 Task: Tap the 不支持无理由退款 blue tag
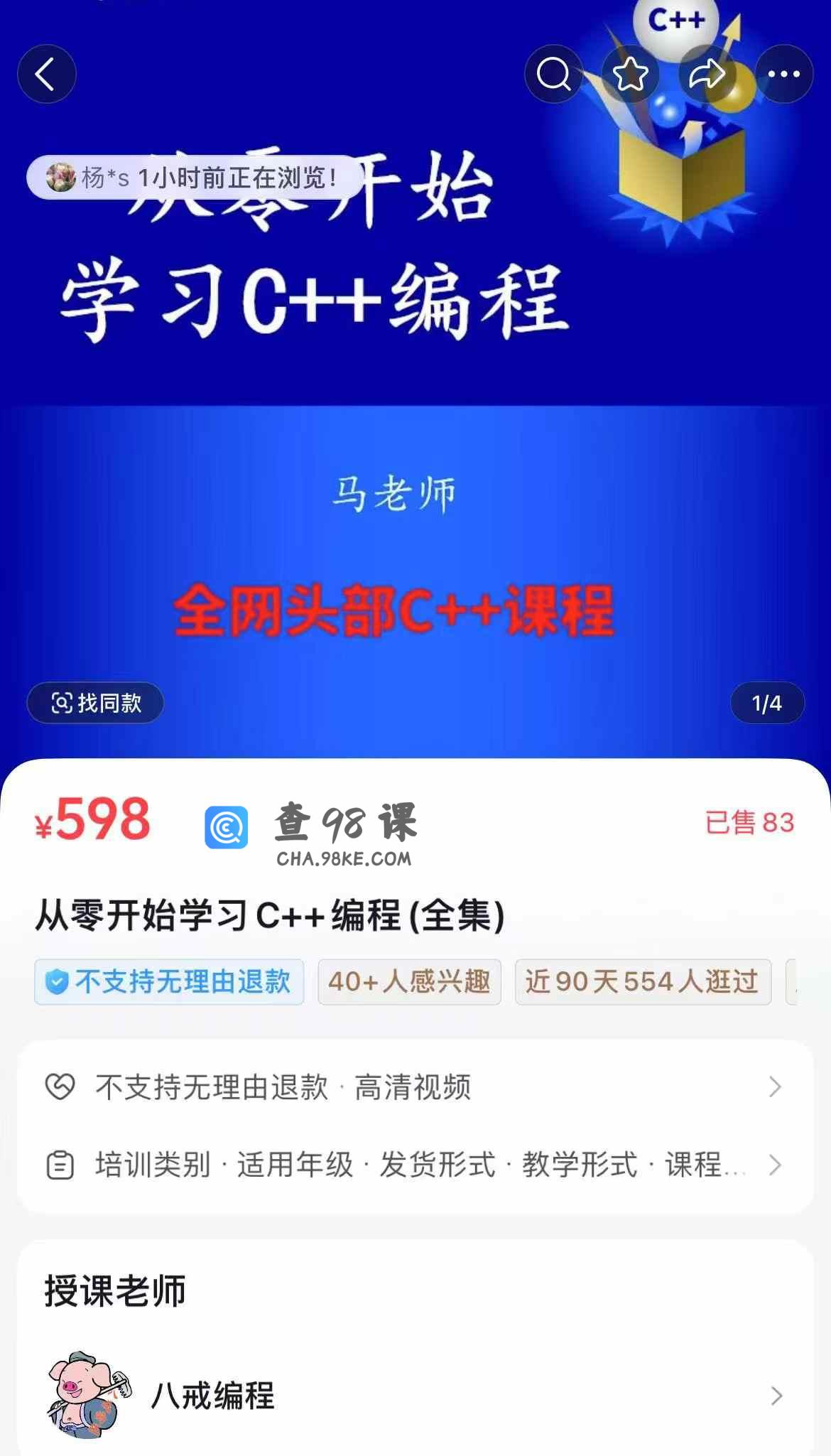pyautogui.click(x=169, y=982)
